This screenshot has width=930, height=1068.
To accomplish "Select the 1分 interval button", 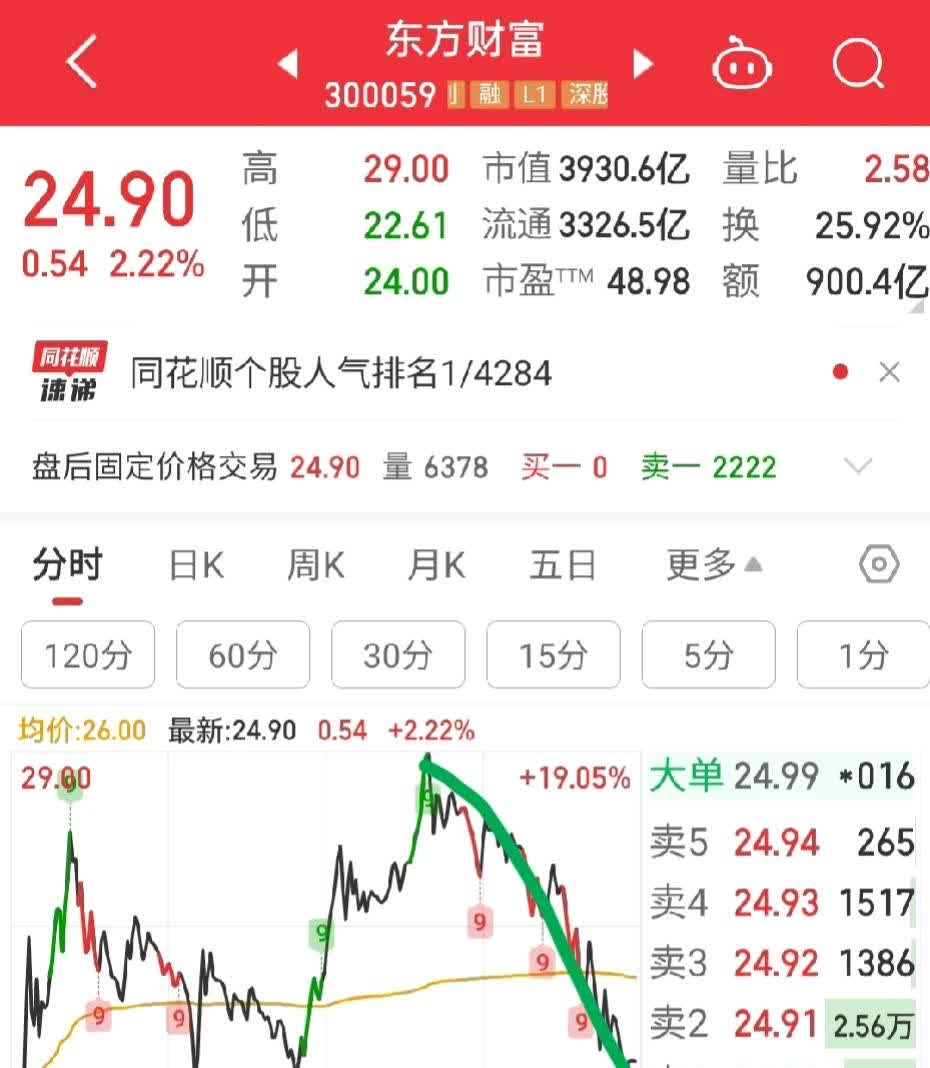I will pyautogui.click(x=862, y=655).
